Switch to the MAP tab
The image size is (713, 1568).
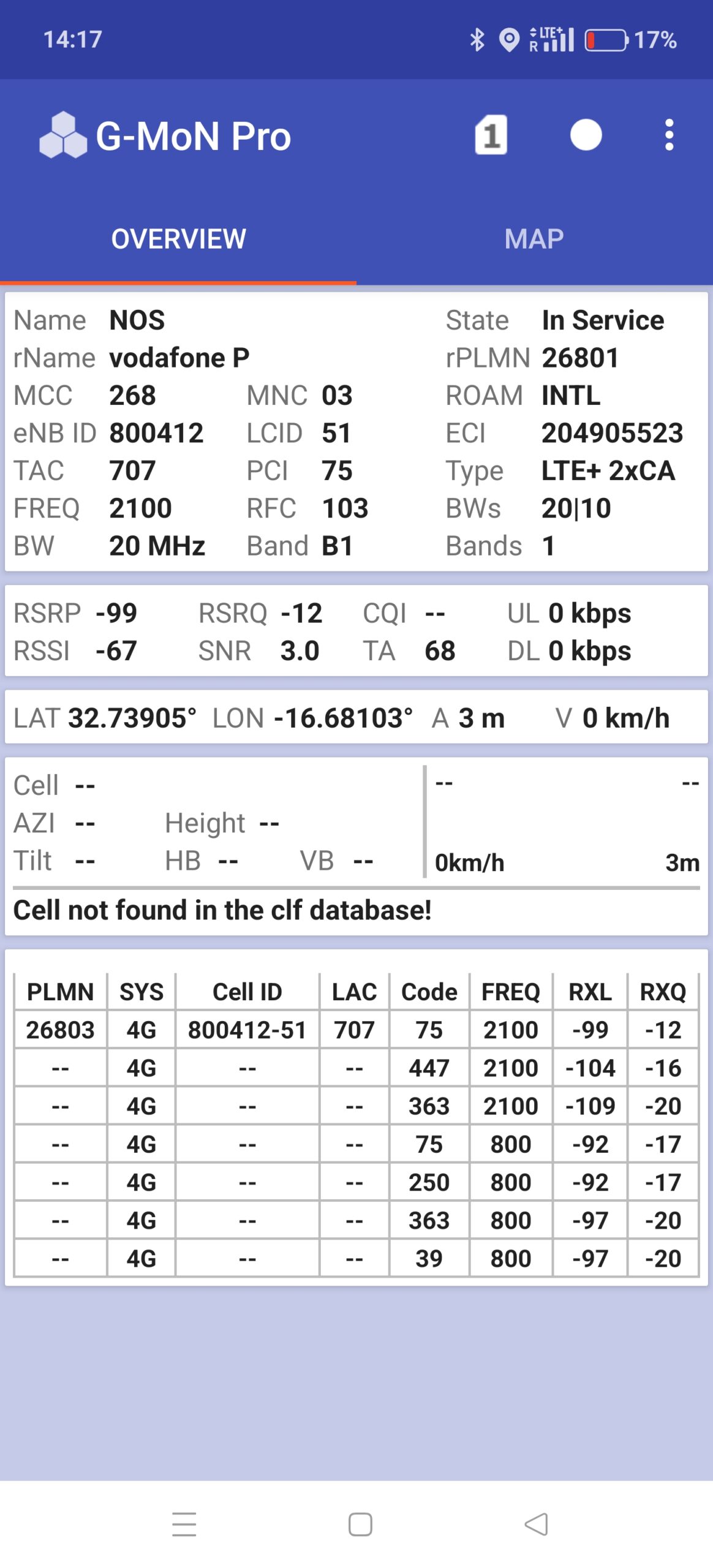click(534, 239)
